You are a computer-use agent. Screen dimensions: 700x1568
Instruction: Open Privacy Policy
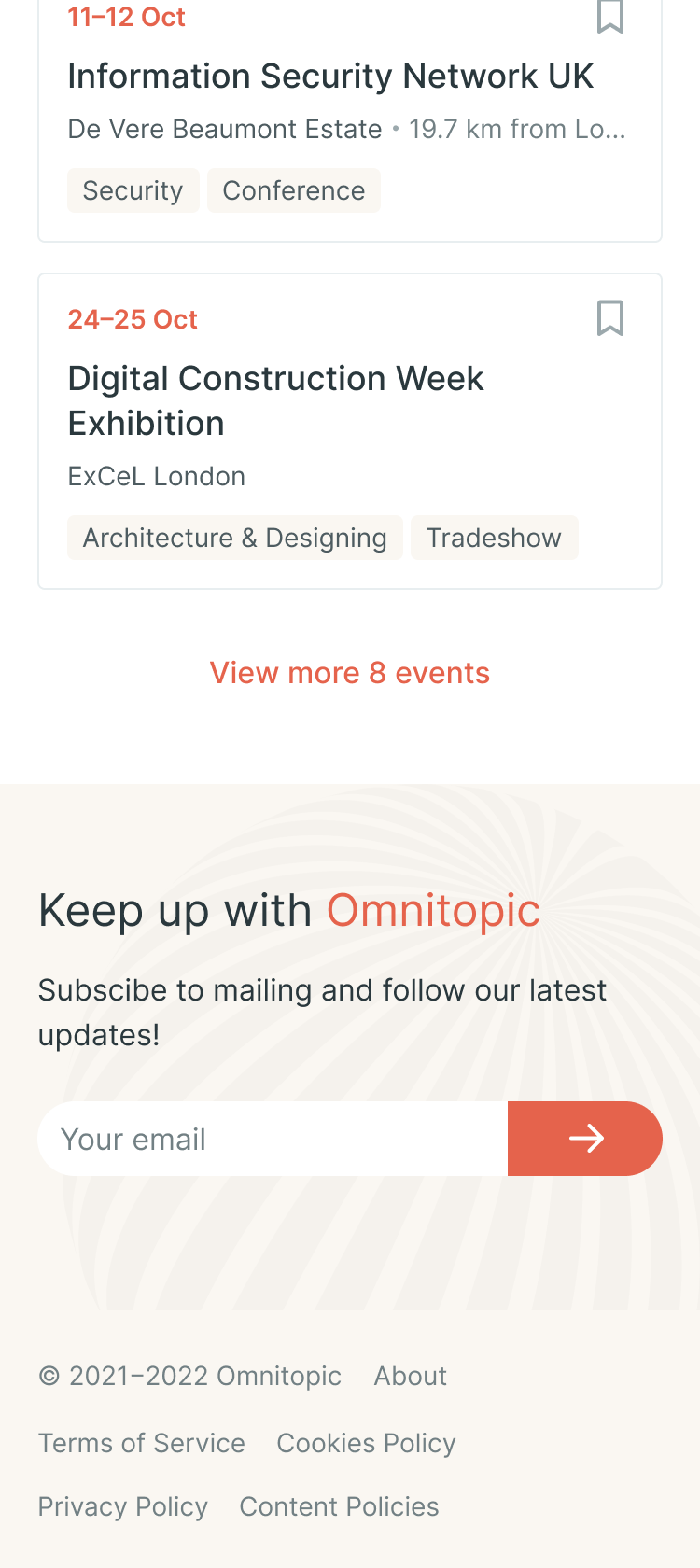pyautogui.click(x=123, y=1506)
